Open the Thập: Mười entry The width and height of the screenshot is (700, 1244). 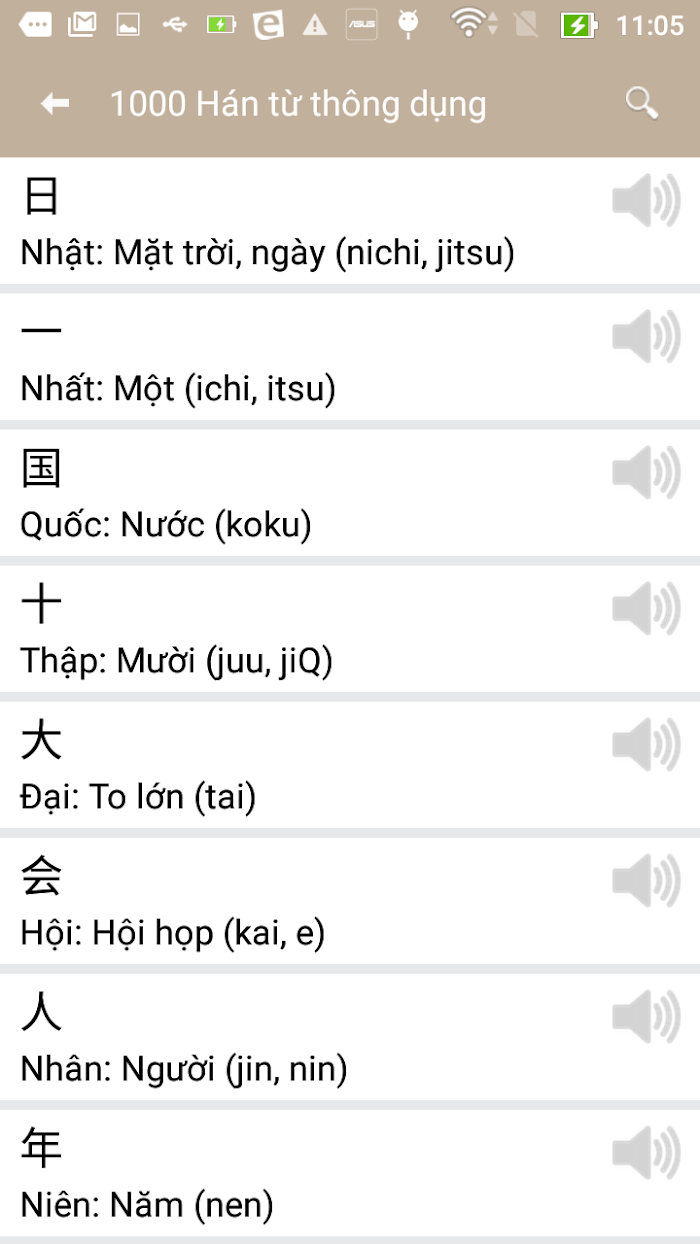coord(350,629)
